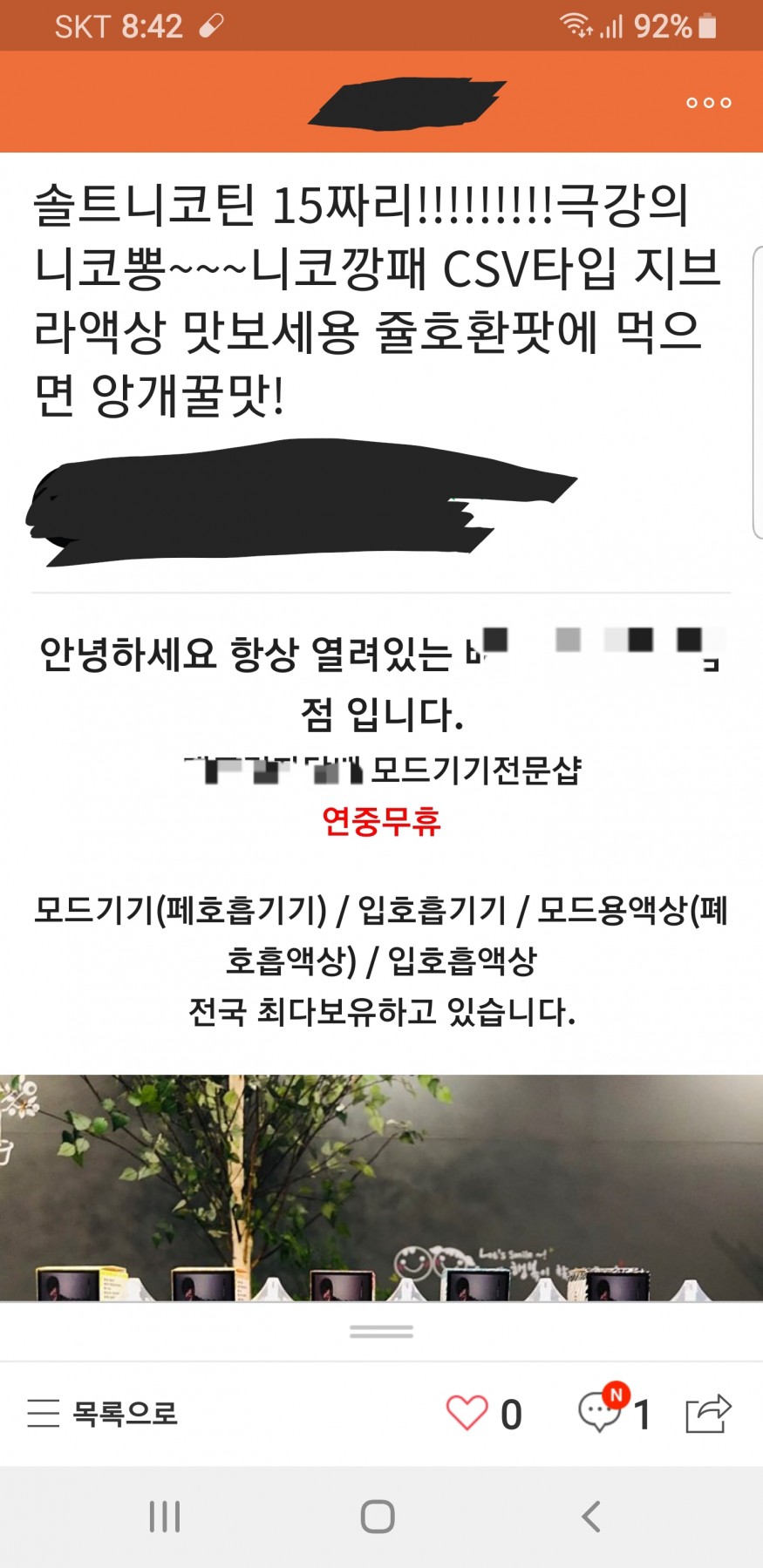Go back to the list via 목록으로
Viewport: 763px width, 1568px height.
pos(103,1413)
